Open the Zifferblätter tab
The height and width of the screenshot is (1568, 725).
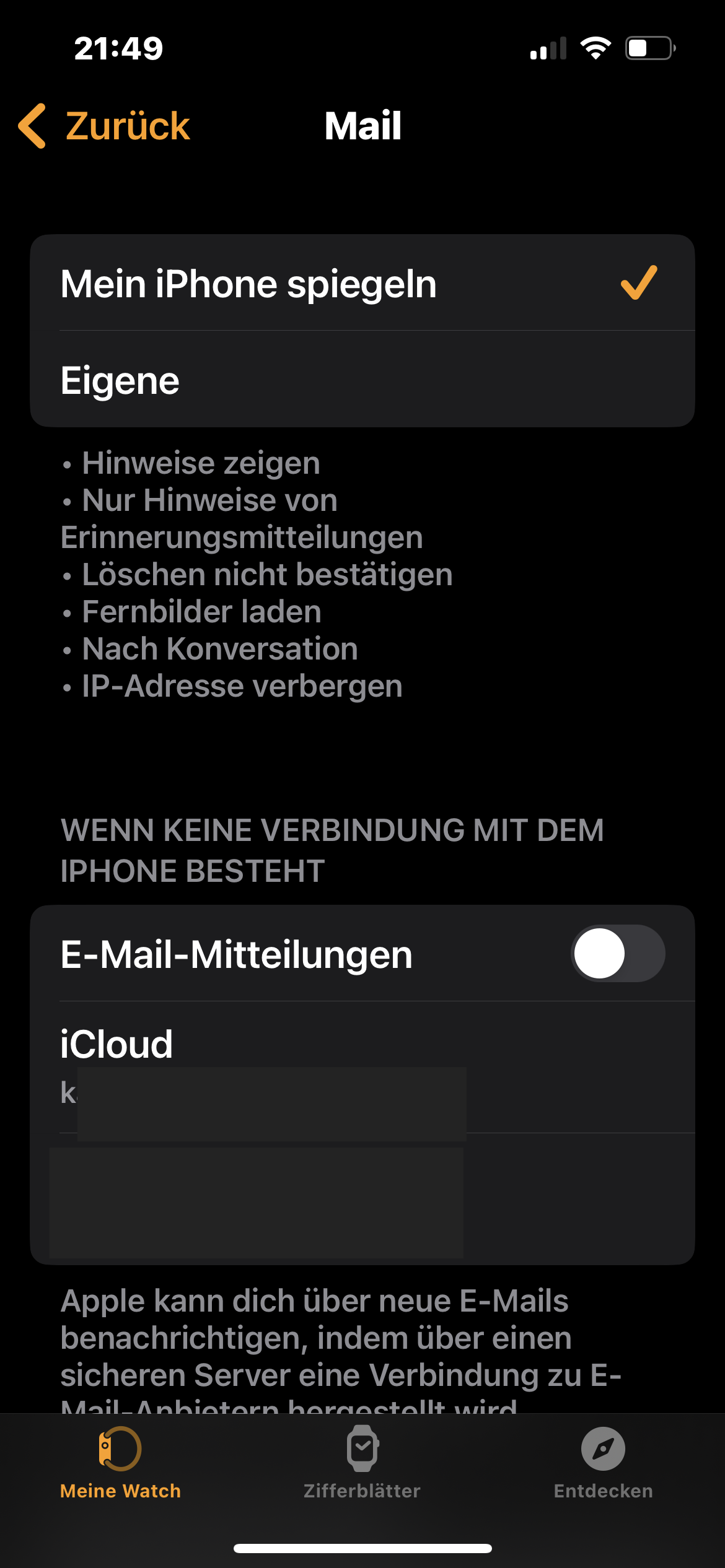coord(362,1463)
